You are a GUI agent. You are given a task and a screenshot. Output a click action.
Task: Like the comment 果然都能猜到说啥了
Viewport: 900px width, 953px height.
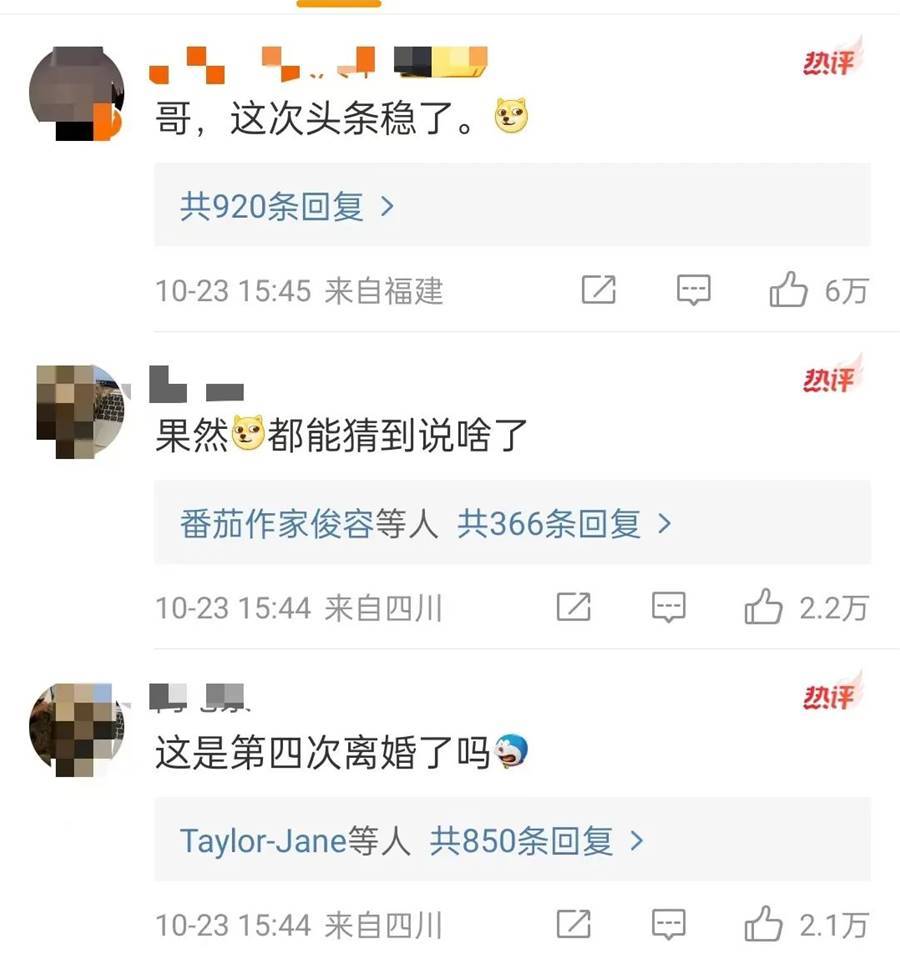pyautogui.click(x=764, y=607)
